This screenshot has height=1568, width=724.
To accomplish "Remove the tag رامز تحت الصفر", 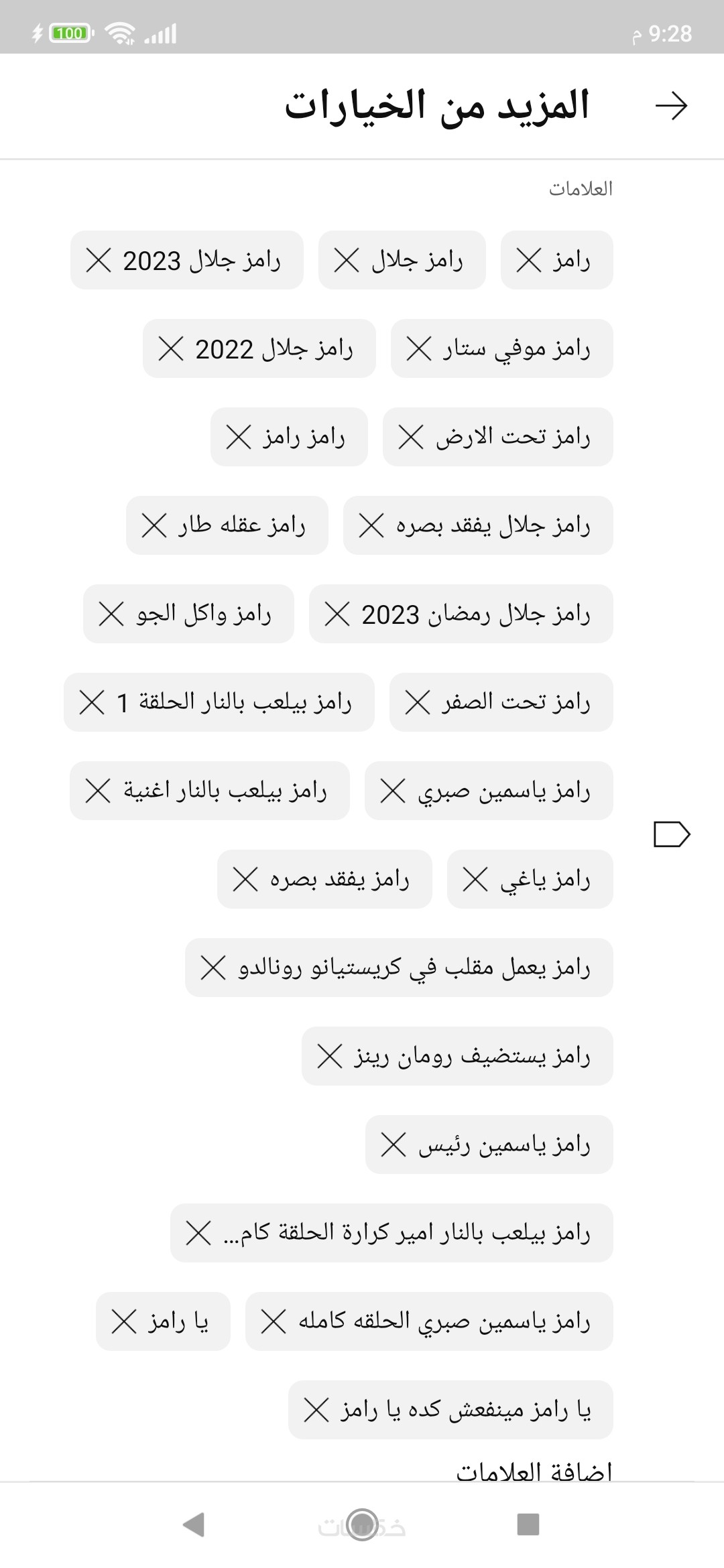I will [x=418, y=702].
